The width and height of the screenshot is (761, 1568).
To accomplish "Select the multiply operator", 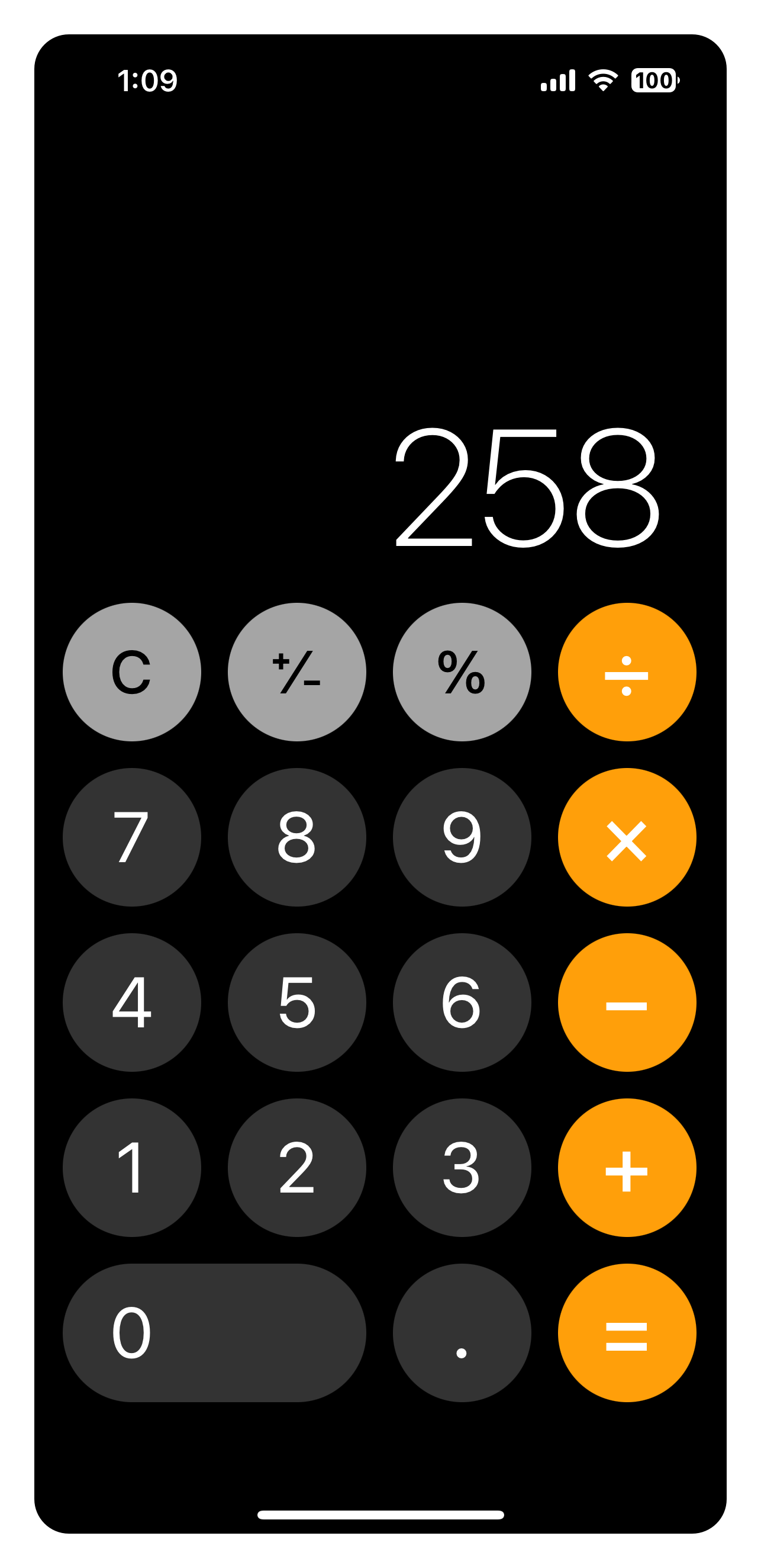I will 627,837.
